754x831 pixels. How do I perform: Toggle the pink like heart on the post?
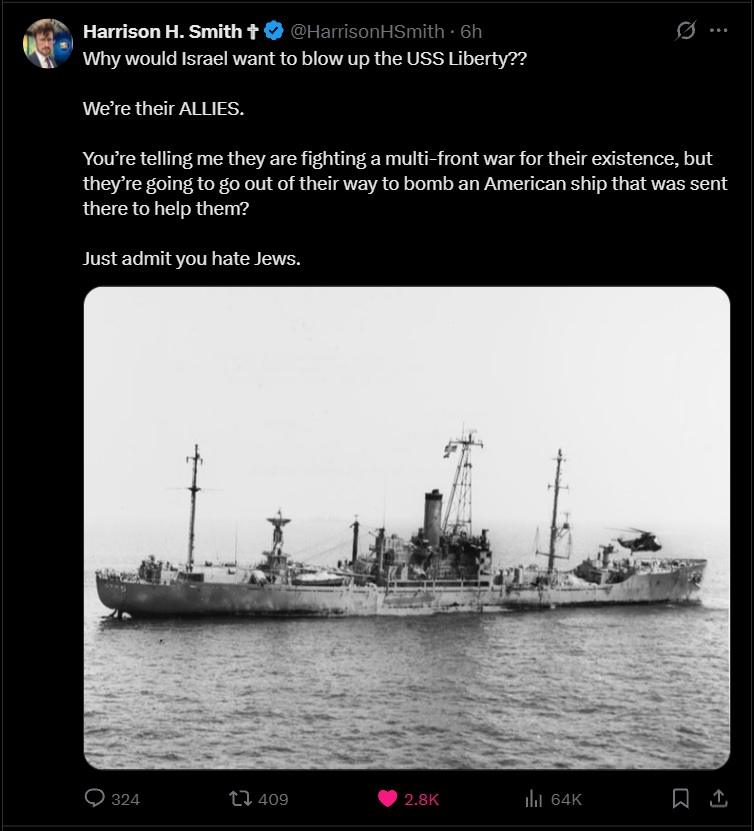pyautogui.click(x=387, y=798)
